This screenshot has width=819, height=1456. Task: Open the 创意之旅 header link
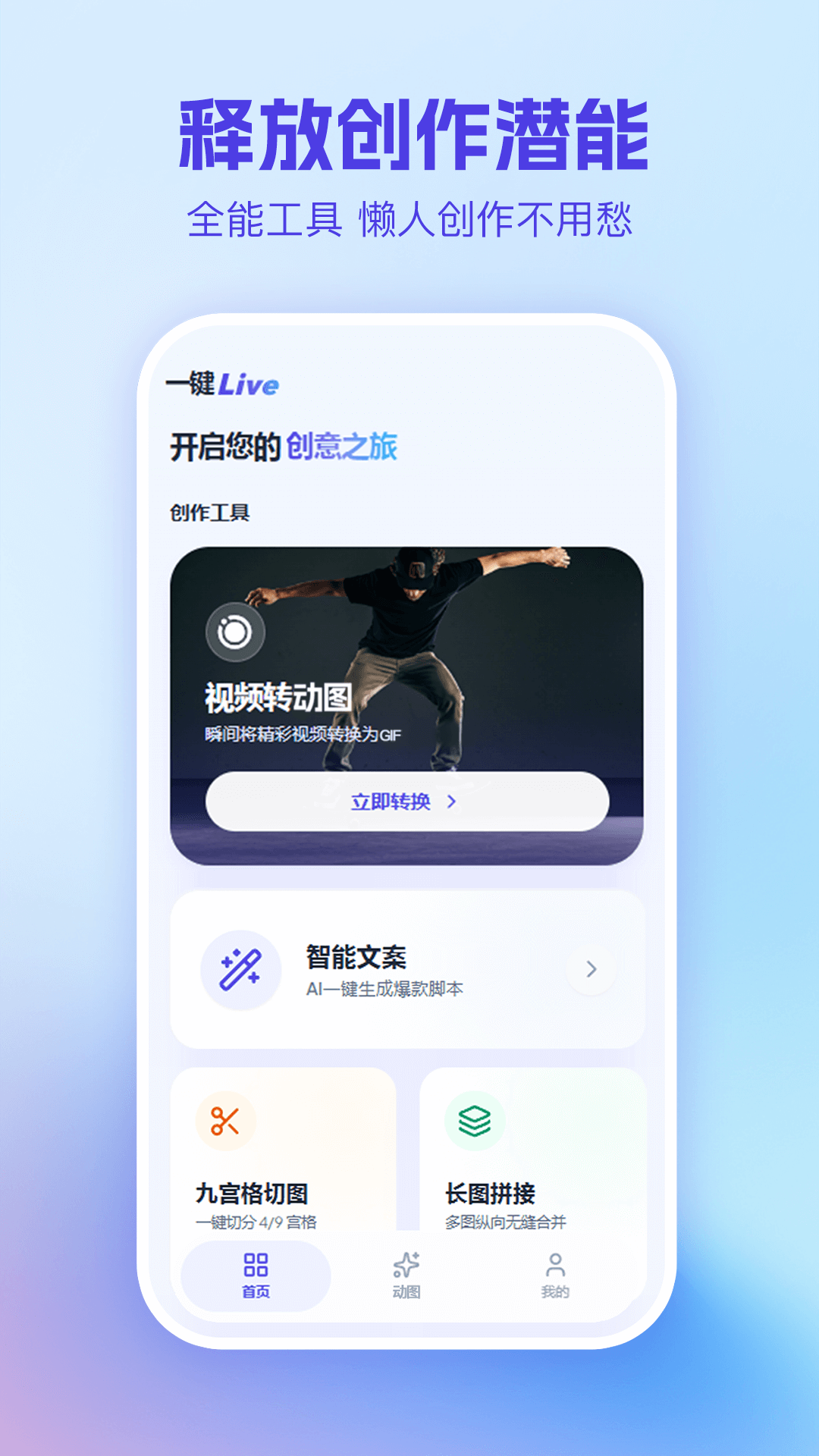343,447
